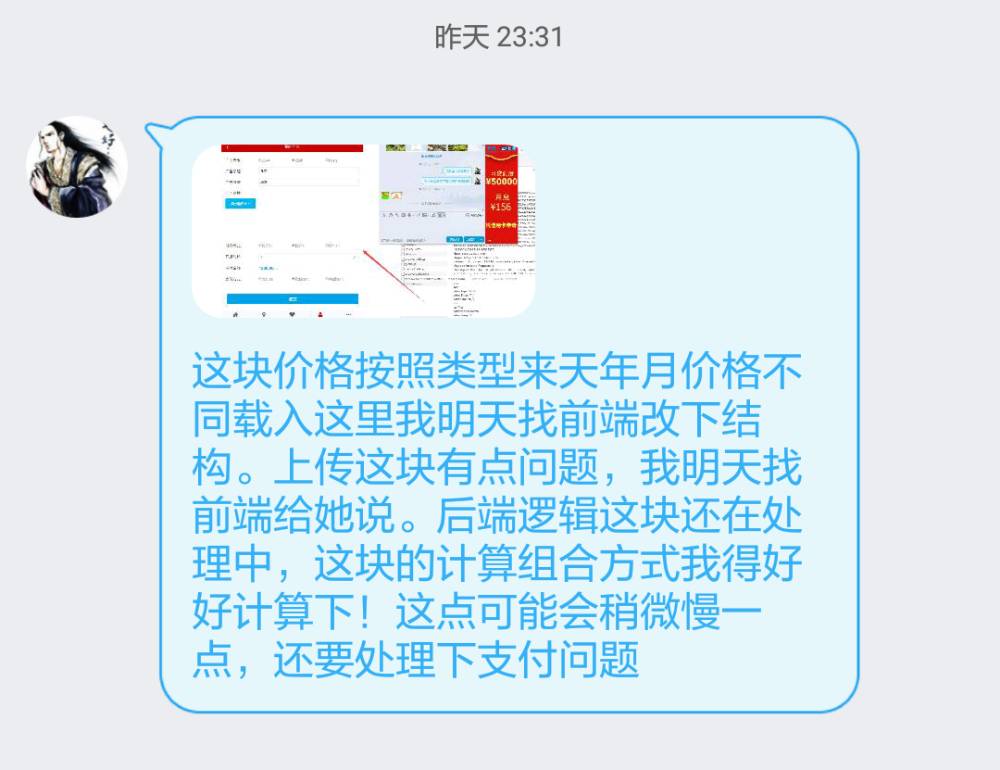This screenshot has height=770, width=1000.
Task: Open the sender's profile avatar
Action: [x=76, y=166]
